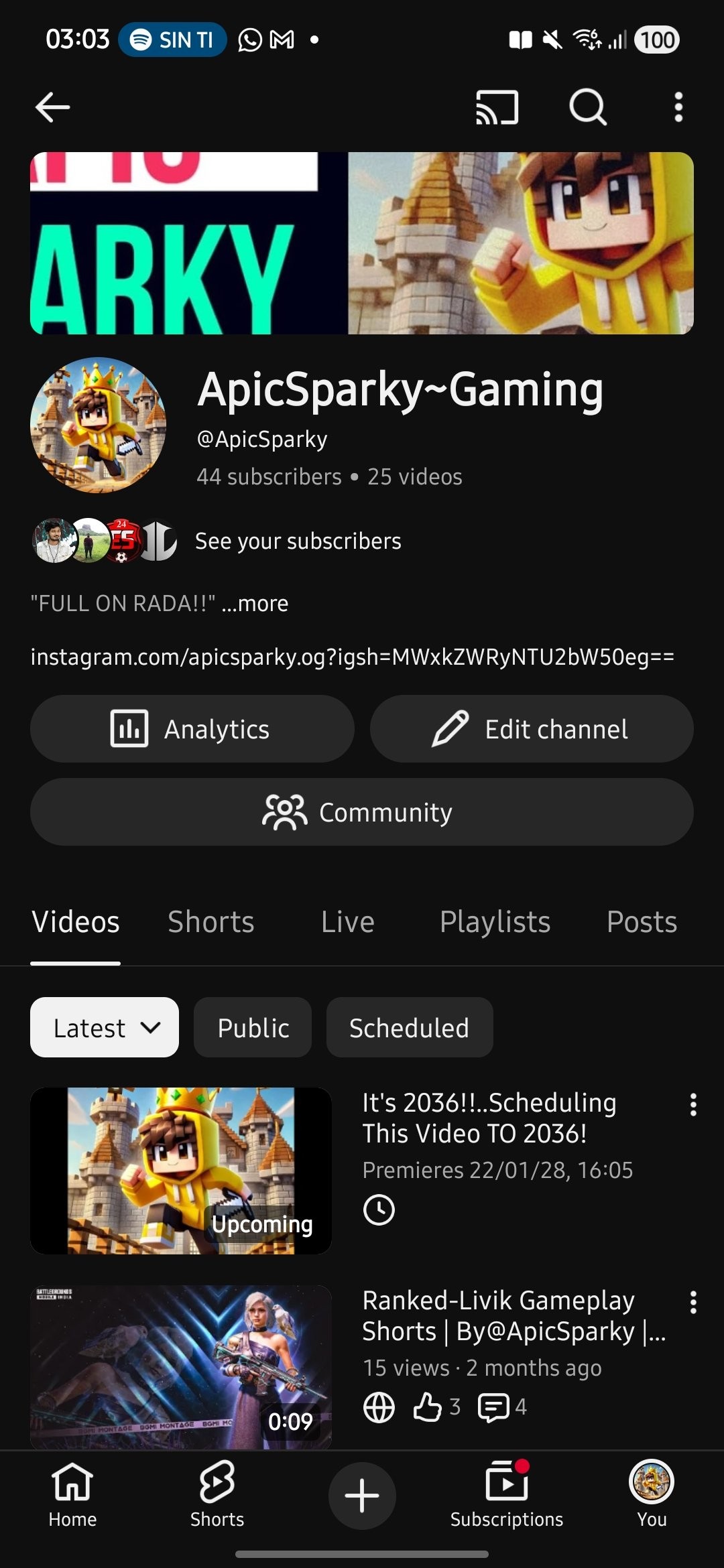
Task: Tap the create plus button in bottom bar
Action: click(362, 1496)
